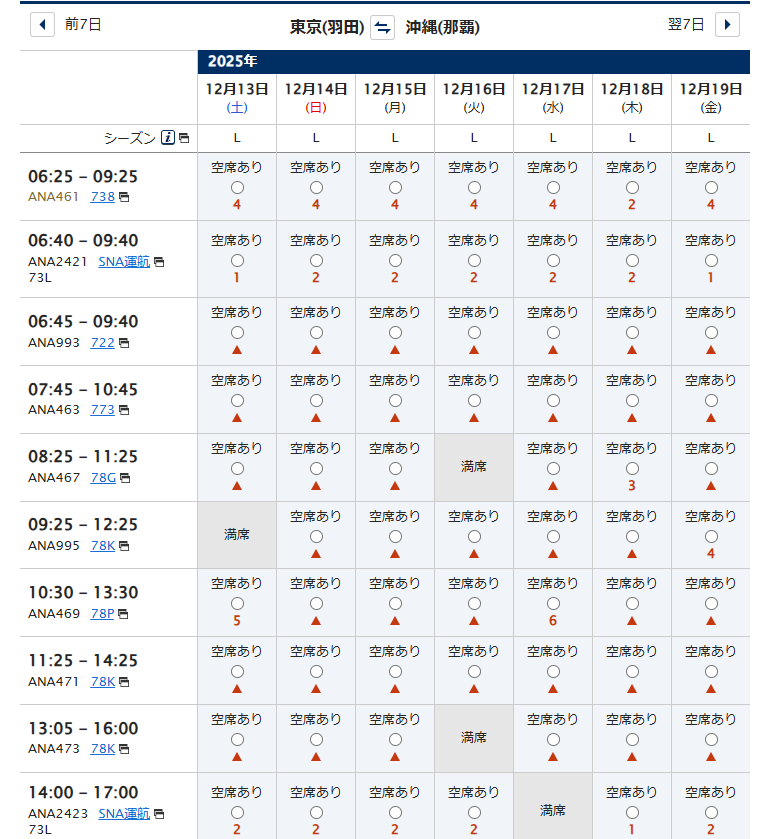
Task: Select ANA473 13:05 flight on December 14
Action: tap(316, 739)
